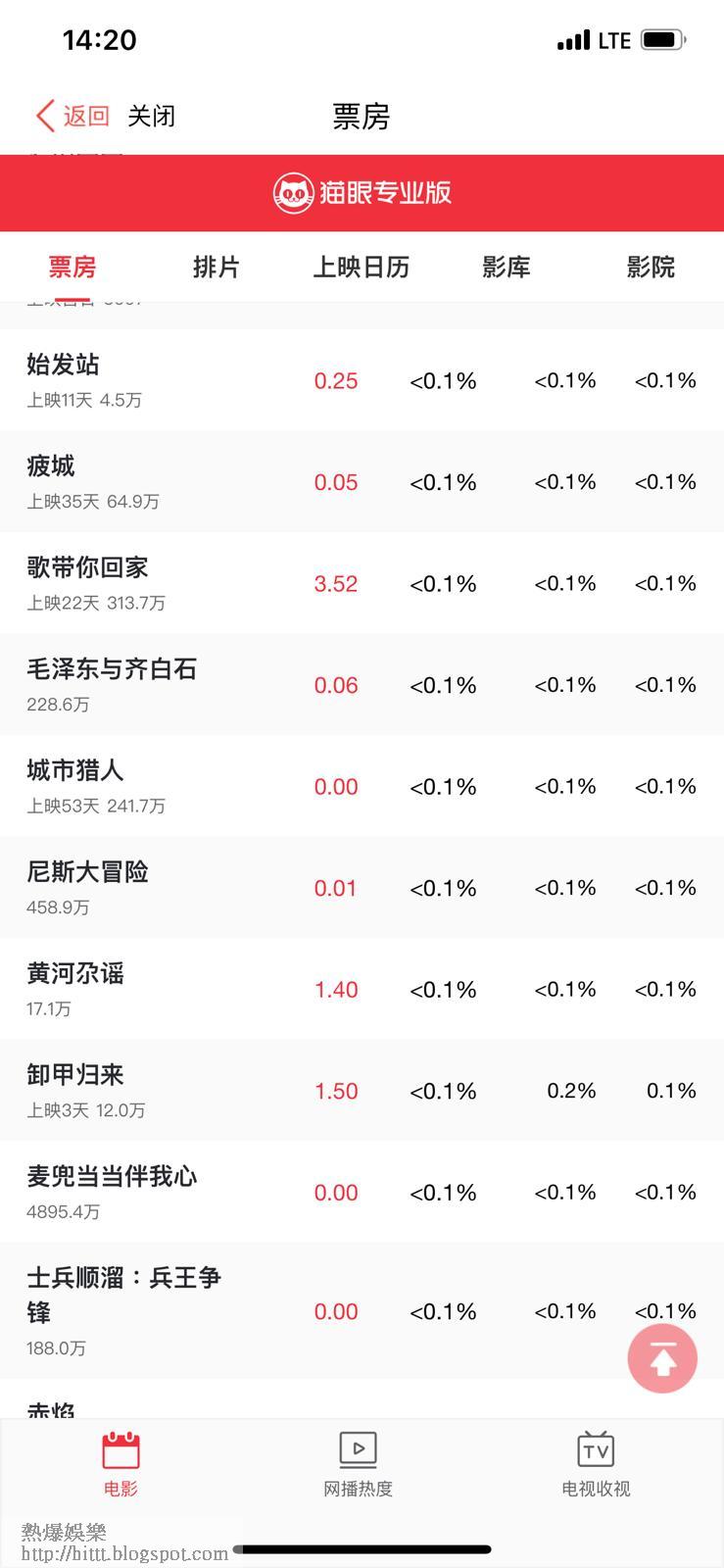724x1568 pixels.
Task: Open the 城市猎人 movie row
Action: click(x=362, y=786)
